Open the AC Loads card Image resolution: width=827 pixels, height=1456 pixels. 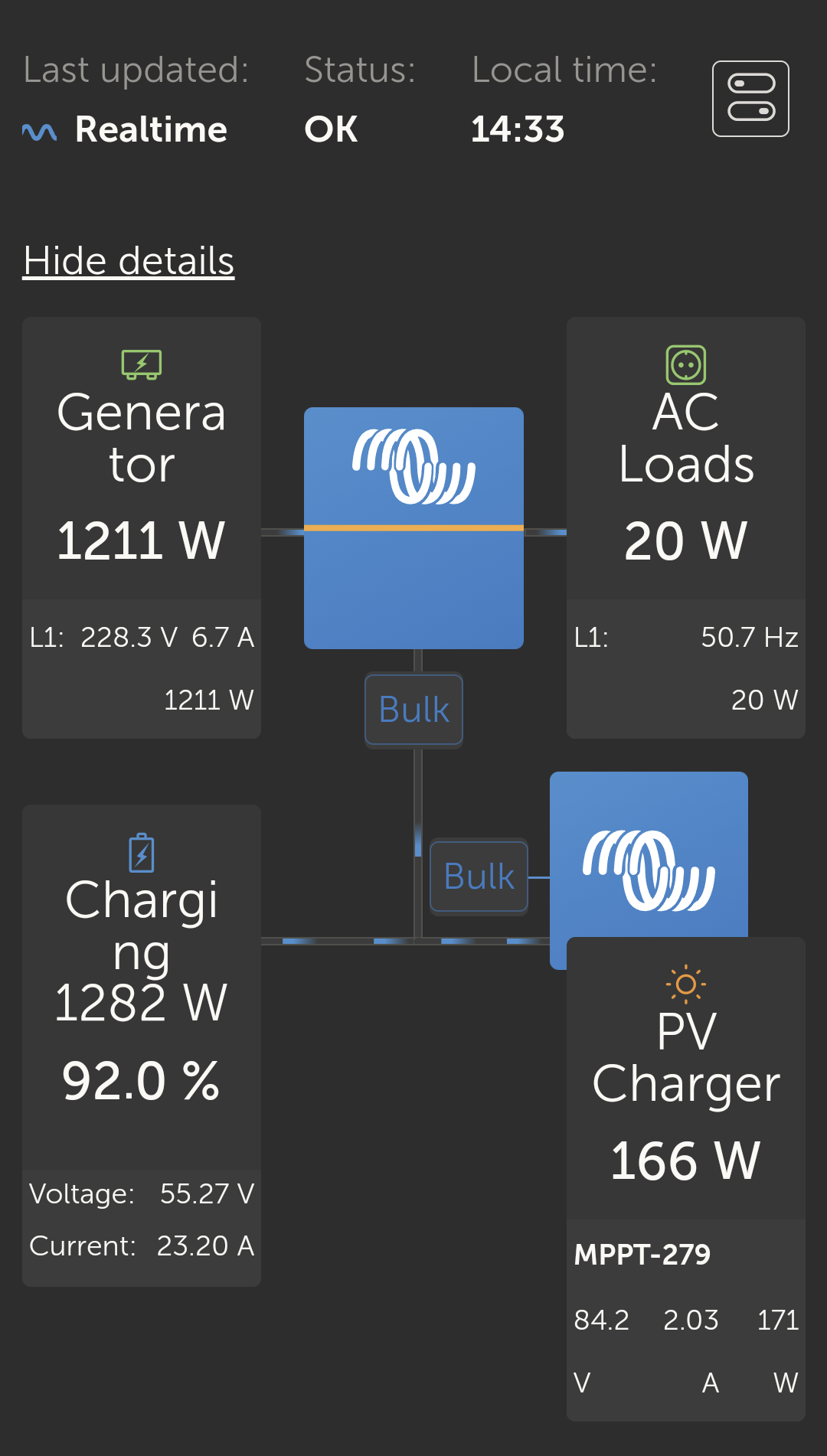click(x=685, y=475)
